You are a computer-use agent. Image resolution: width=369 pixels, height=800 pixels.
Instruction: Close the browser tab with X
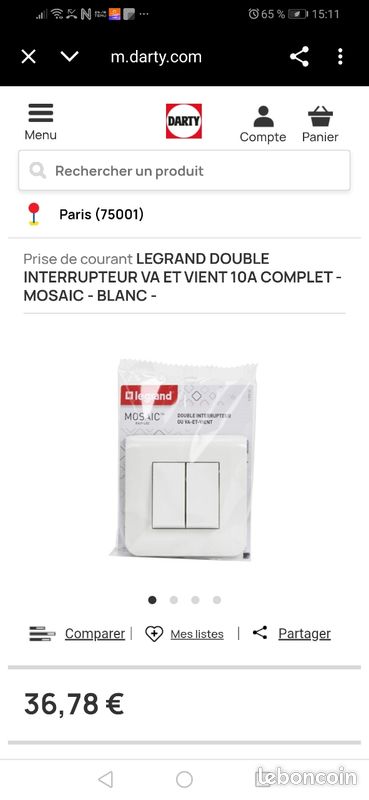click(29, 57)
